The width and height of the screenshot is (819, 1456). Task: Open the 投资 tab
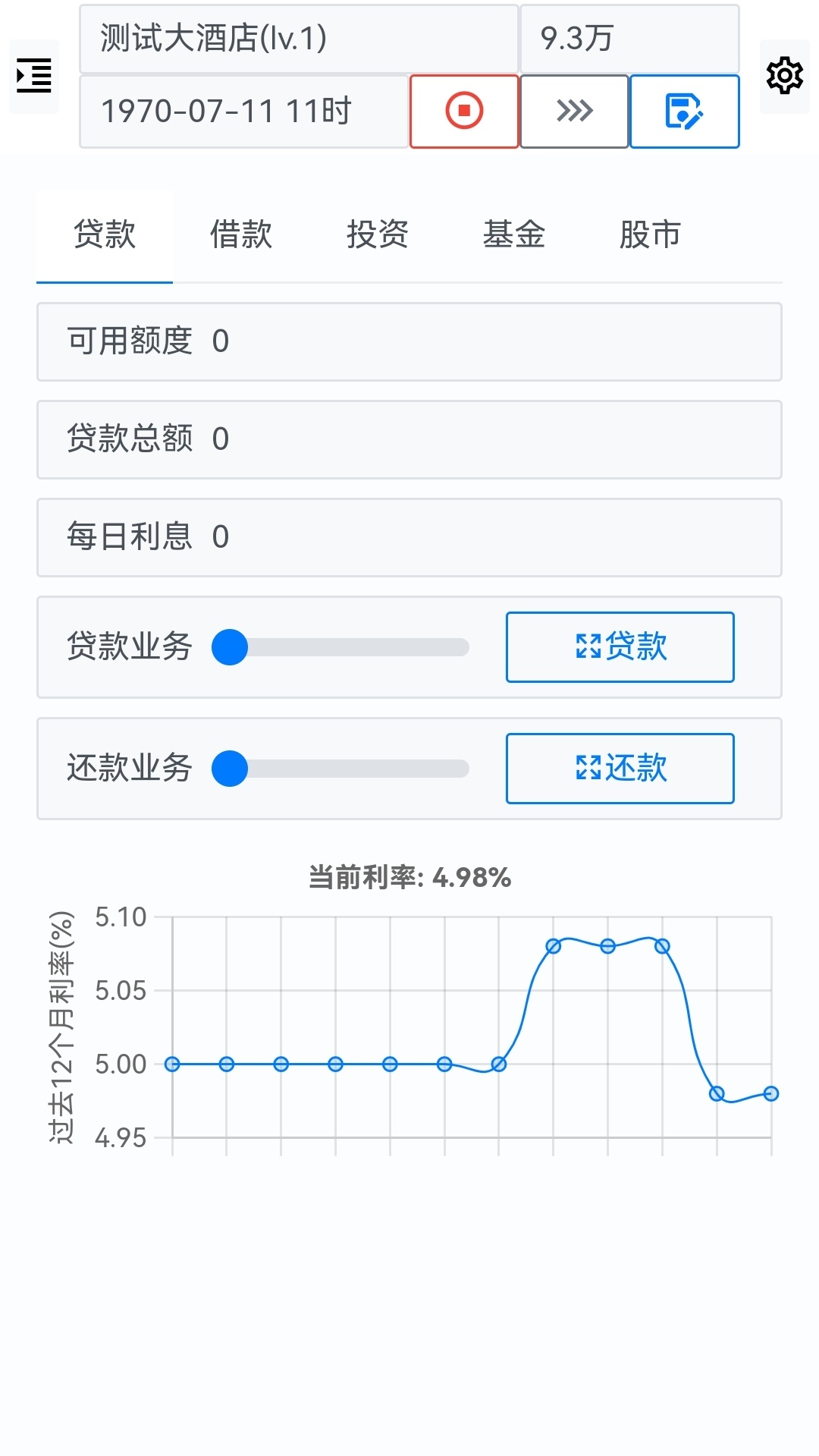coord(377,234)
